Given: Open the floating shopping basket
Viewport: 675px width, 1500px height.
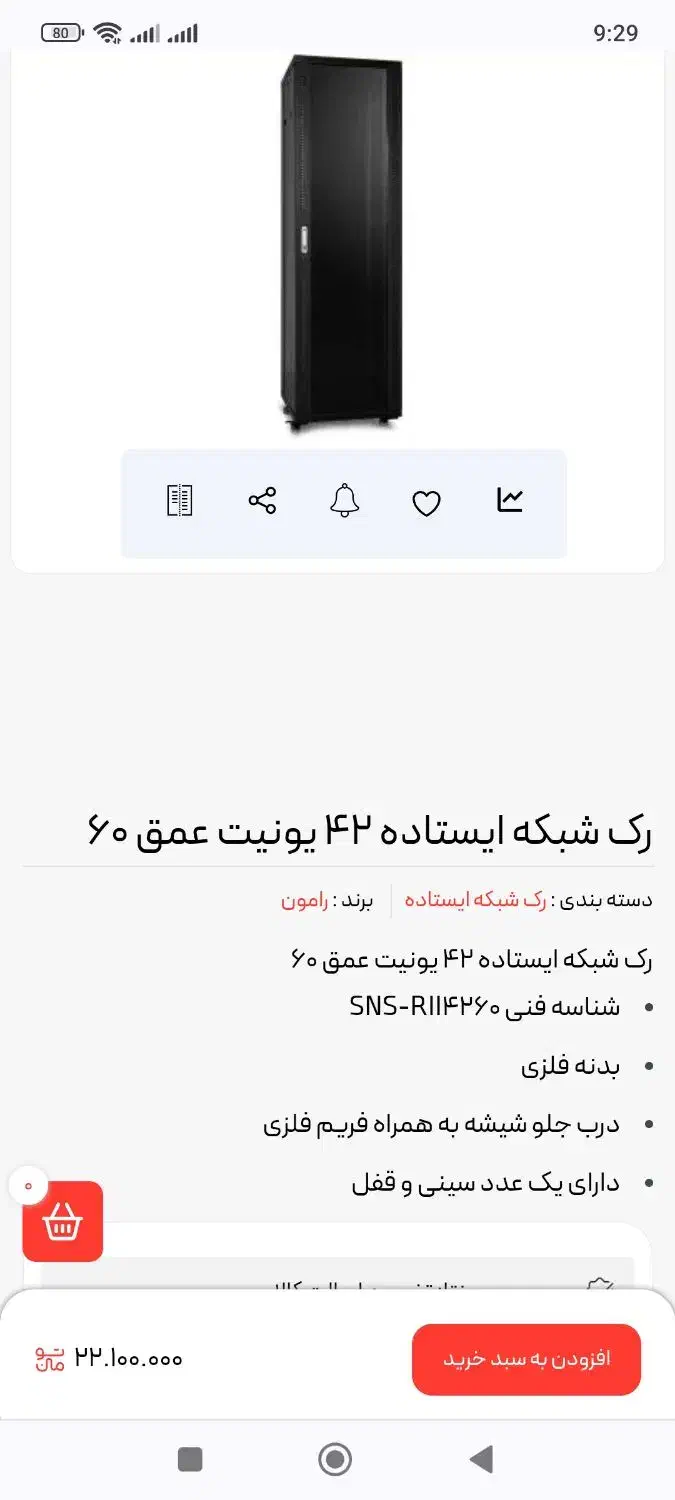Looking at the screenshot, I should [x=63, y=1221].
